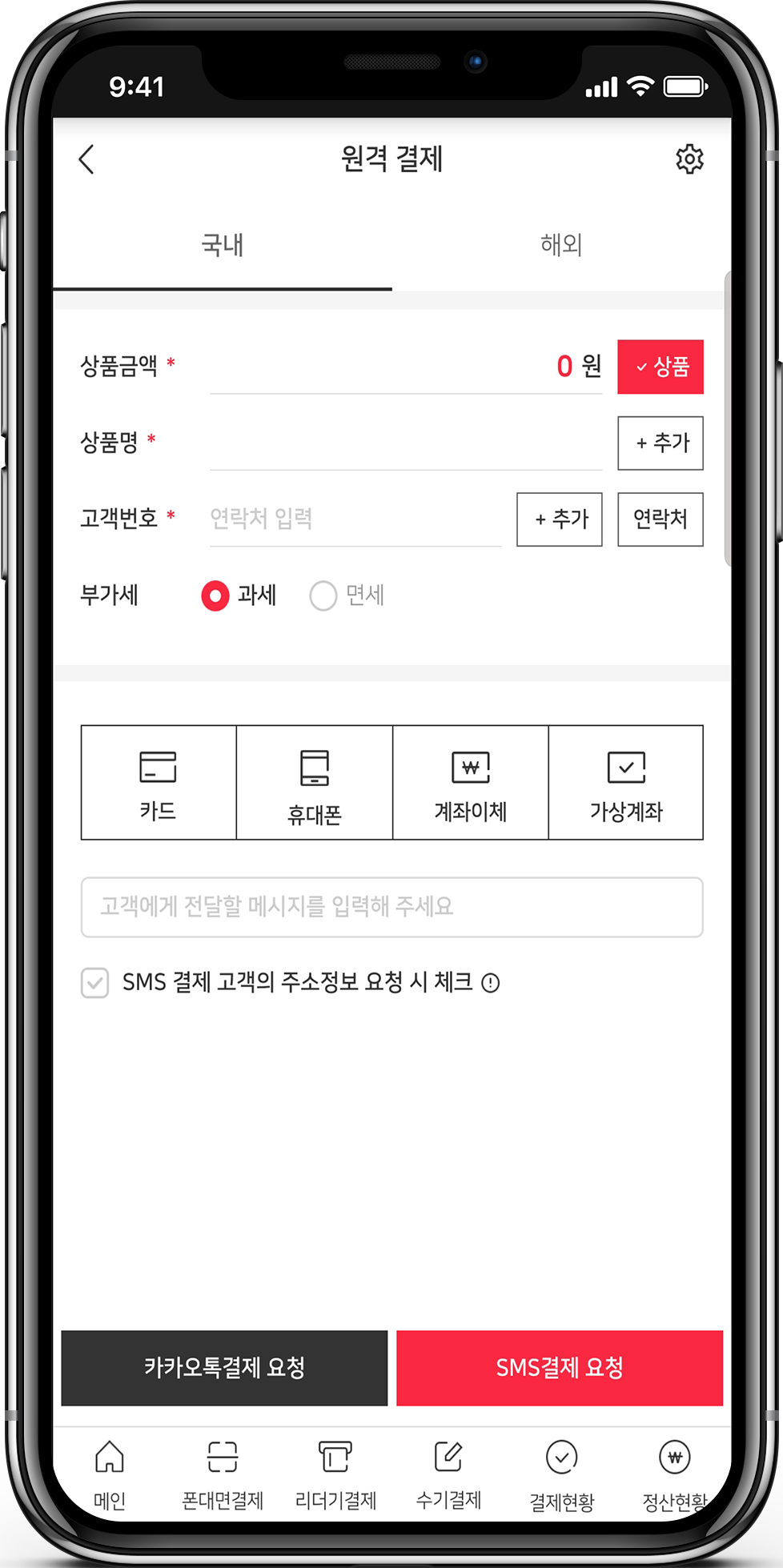Open the 결제현황 tab
783x1568 pixels.
click(x=562, y=1474)
